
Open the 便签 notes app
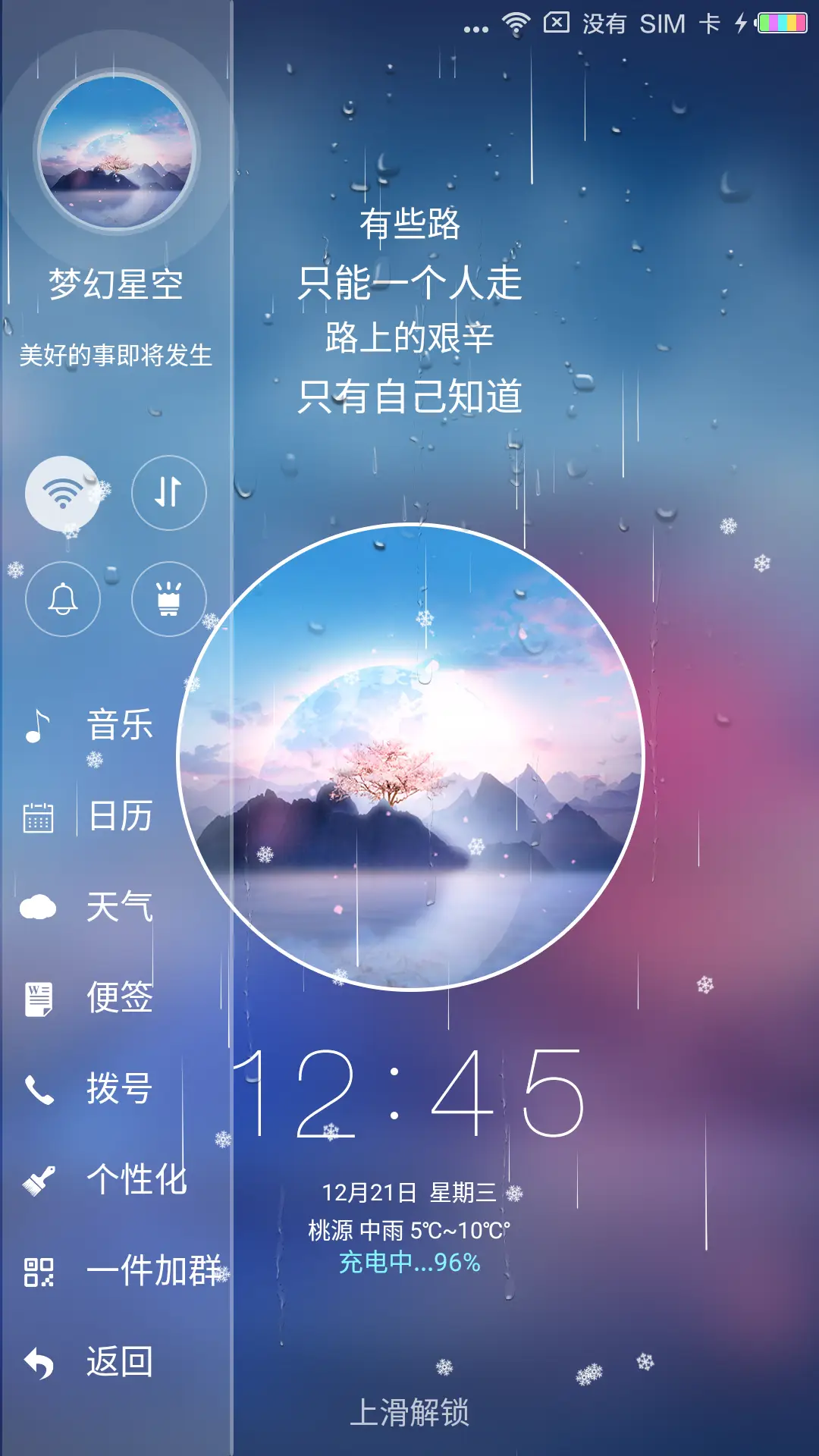[x=118, y=999]
